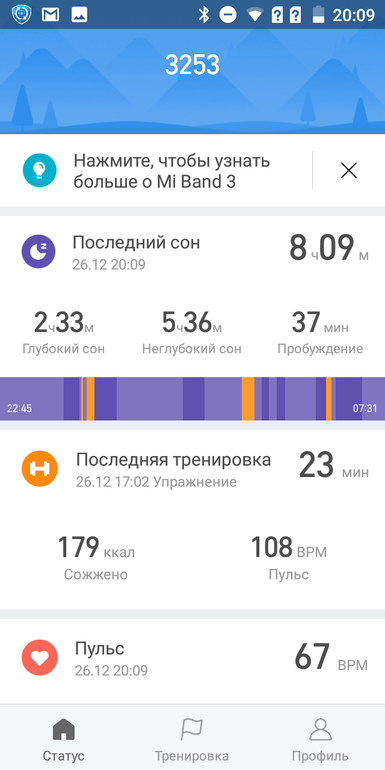Open the Последняя тренировка workout card

point(192,520)
